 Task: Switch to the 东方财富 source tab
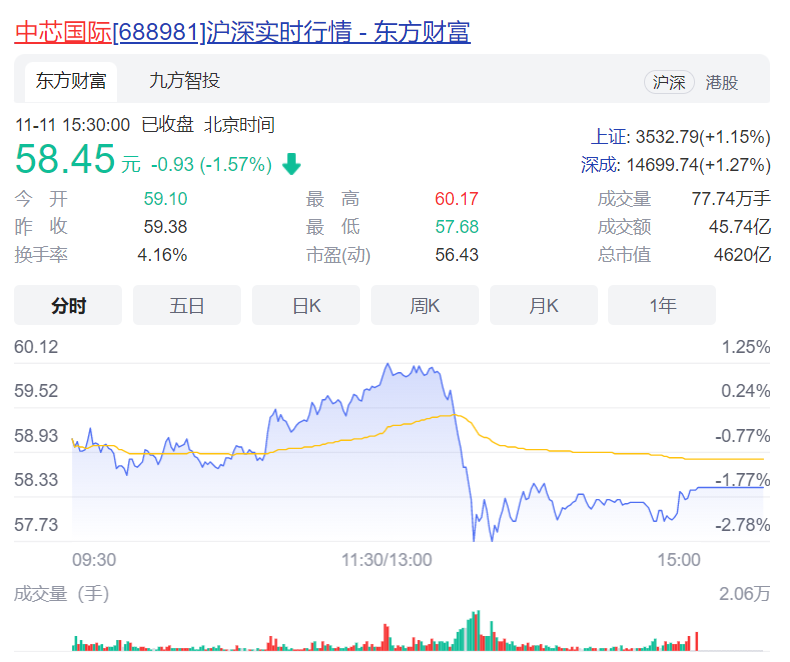pos(71,81)
